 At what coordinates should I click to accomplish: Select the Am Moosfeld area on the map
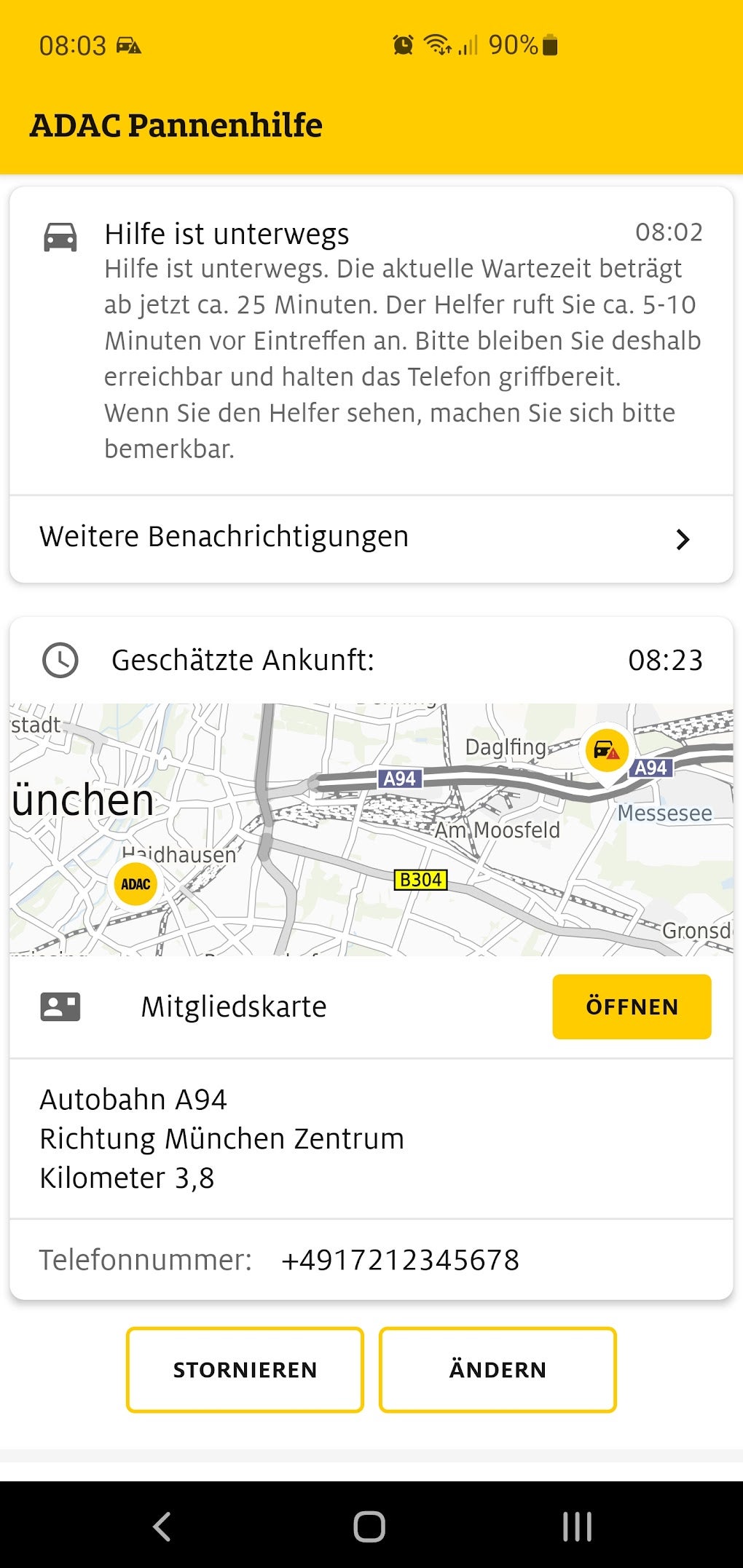498,830
